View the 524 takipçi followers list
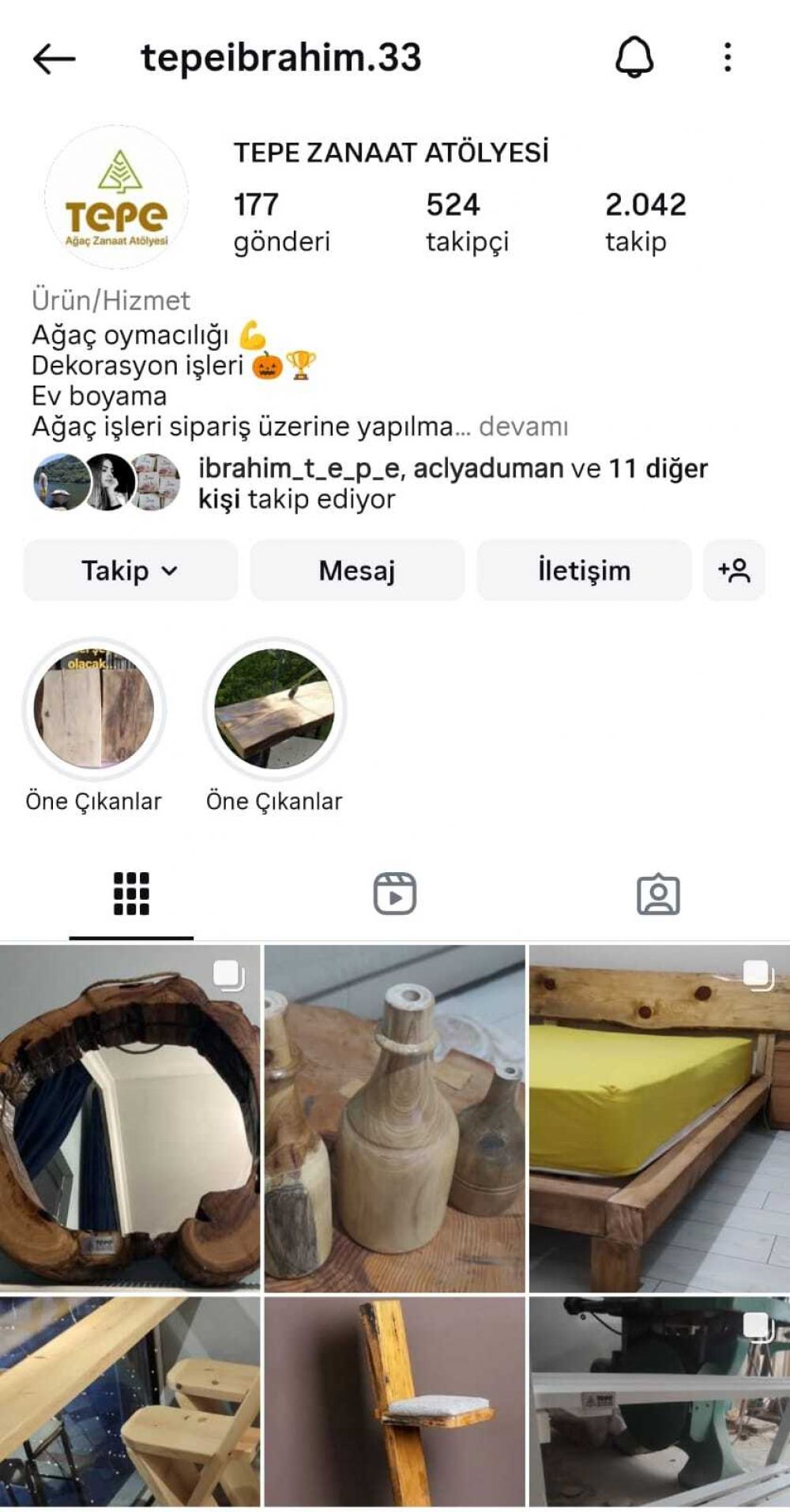Image resolution: width=790 pixels, height=1512 pixels. coord(467,222)
